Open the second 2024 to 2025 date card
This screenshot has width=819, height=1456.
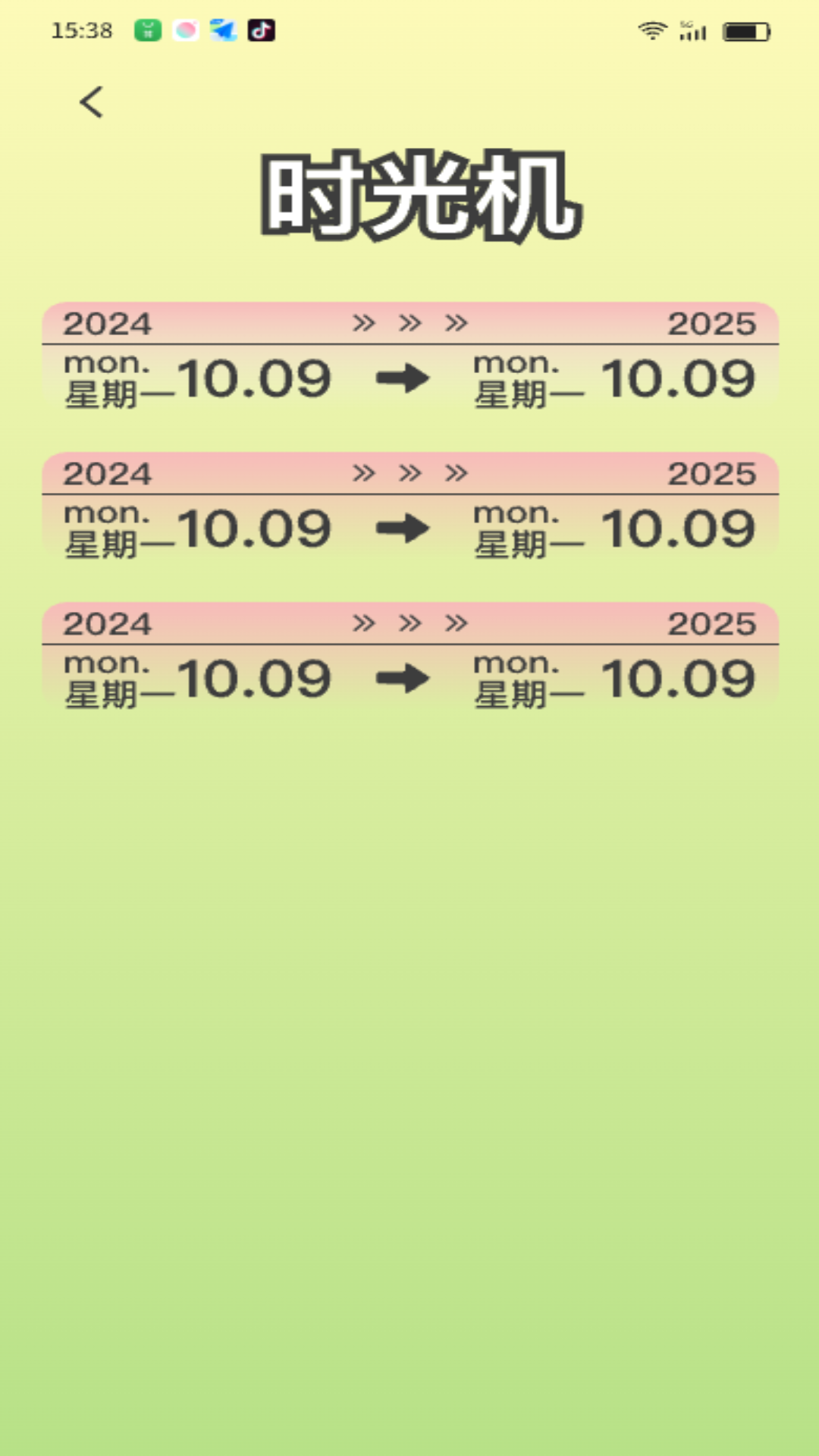pos(409,507)
